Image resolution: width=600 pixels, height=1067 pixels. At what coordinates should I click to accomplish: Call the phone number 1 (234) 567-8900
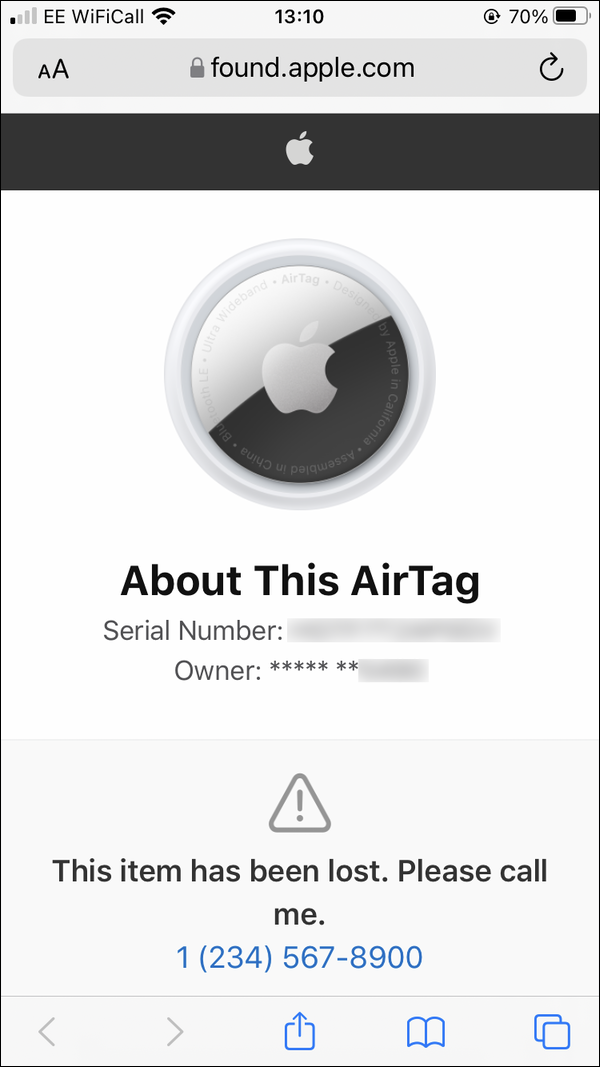tap(299, 957)
